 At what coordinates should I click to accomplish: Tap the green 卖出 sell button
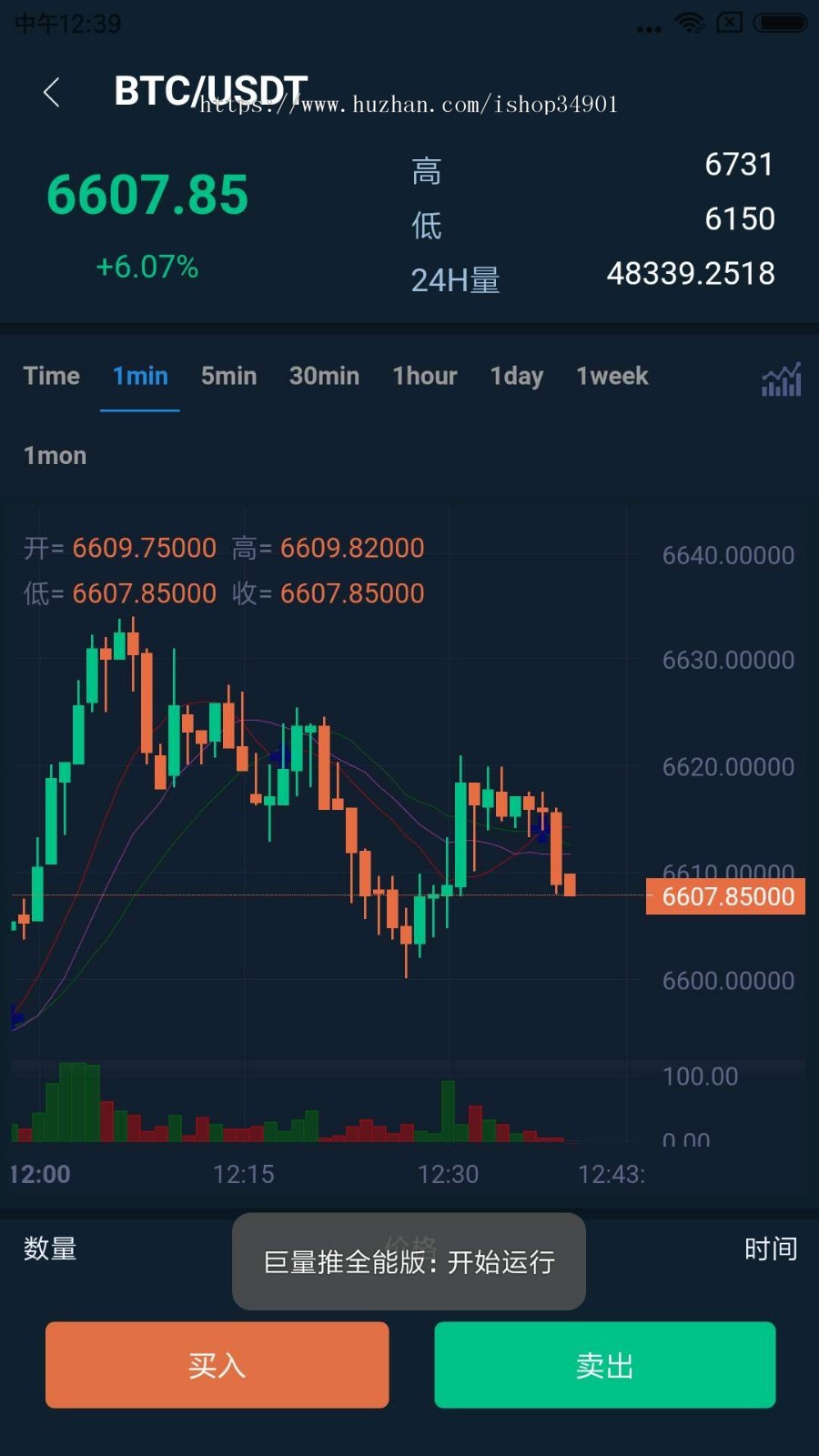pos(605,1365)
